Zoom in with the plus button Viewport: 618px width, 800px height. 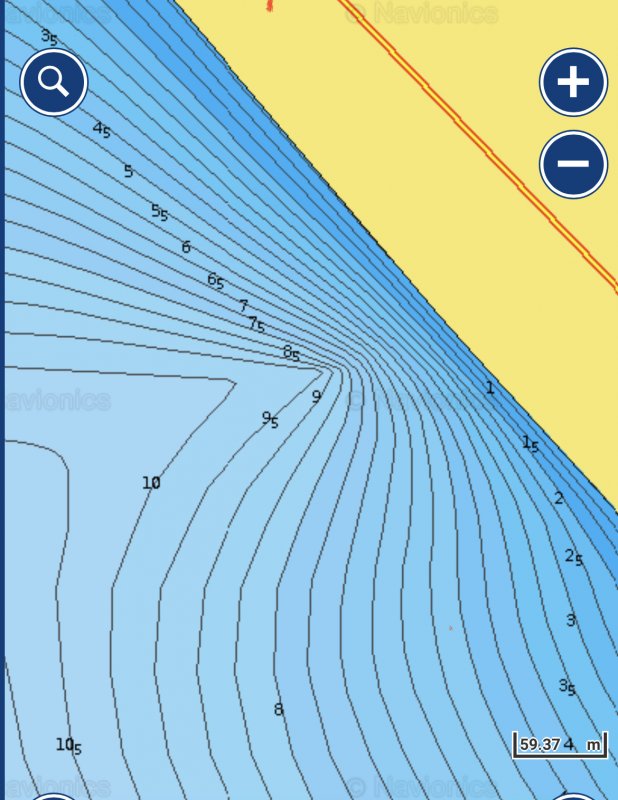573,81
